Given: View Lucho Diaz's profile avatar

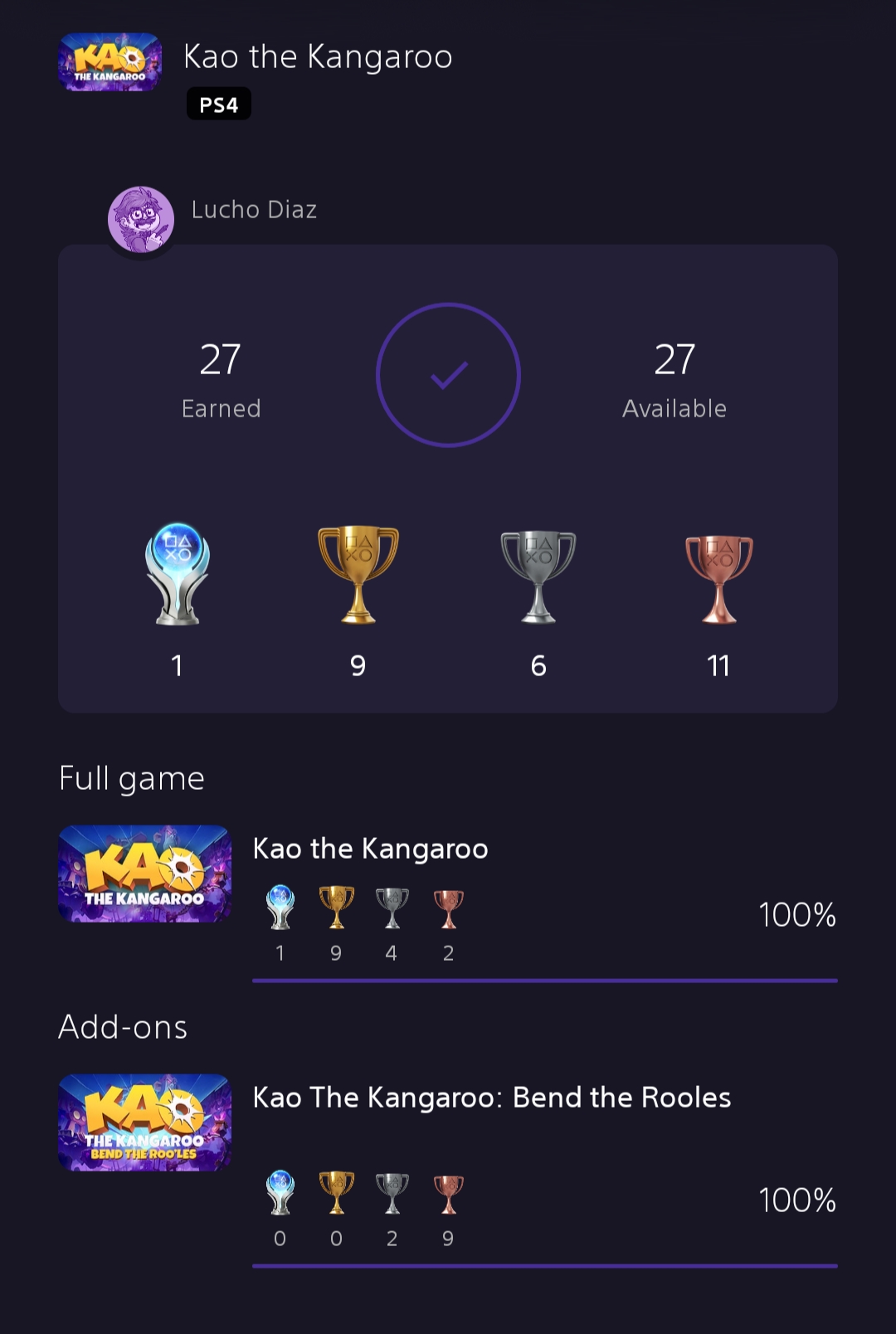Looking at the screenshot, I should tap(141, 220).
